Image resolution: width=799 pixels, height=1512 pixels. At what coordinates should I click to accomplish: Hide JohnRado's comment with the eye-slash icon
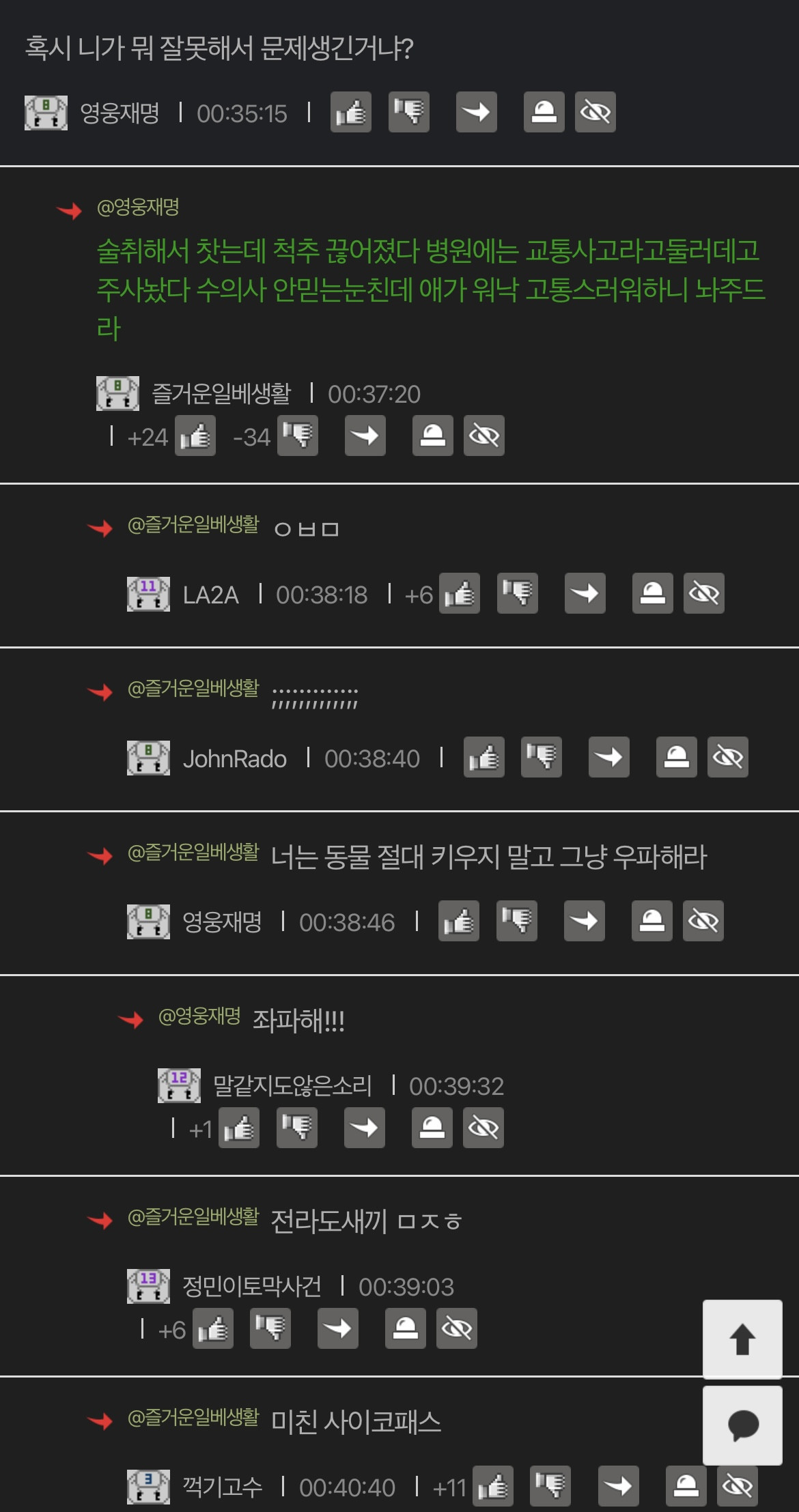pyautogui.click(x=728, y=757)
